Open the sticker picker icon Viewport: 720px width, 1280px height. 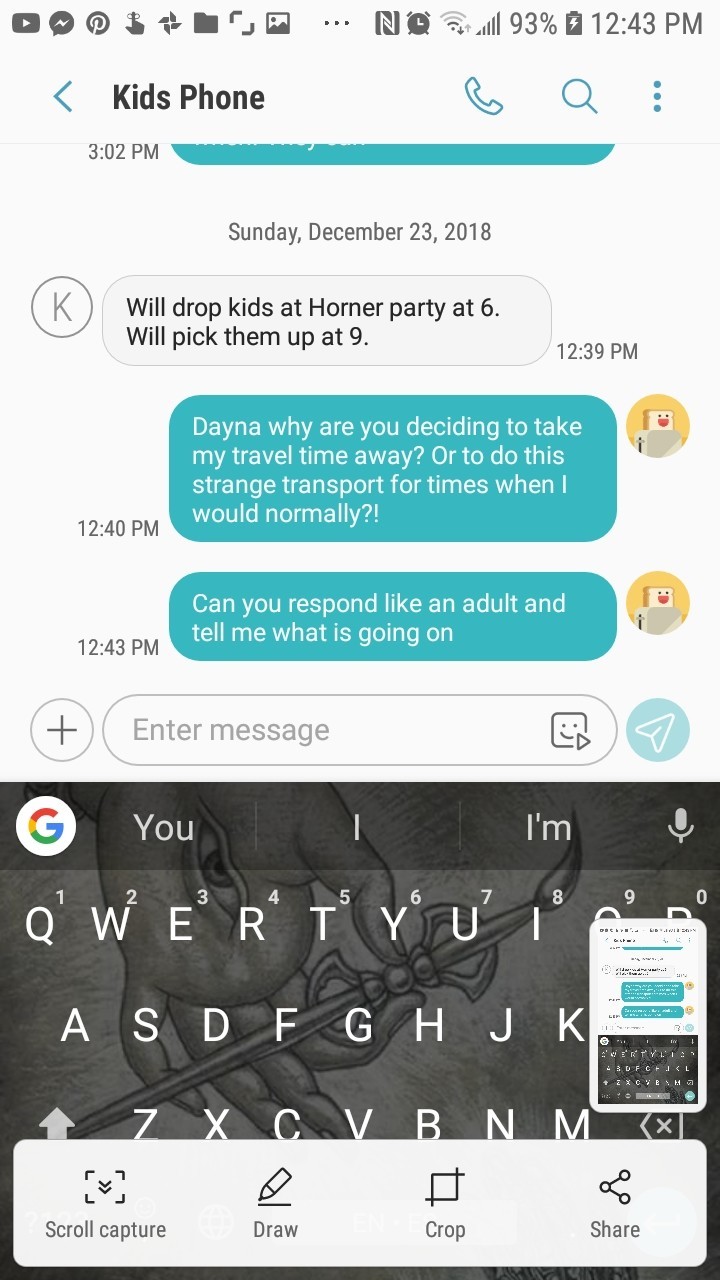(571, 731)
